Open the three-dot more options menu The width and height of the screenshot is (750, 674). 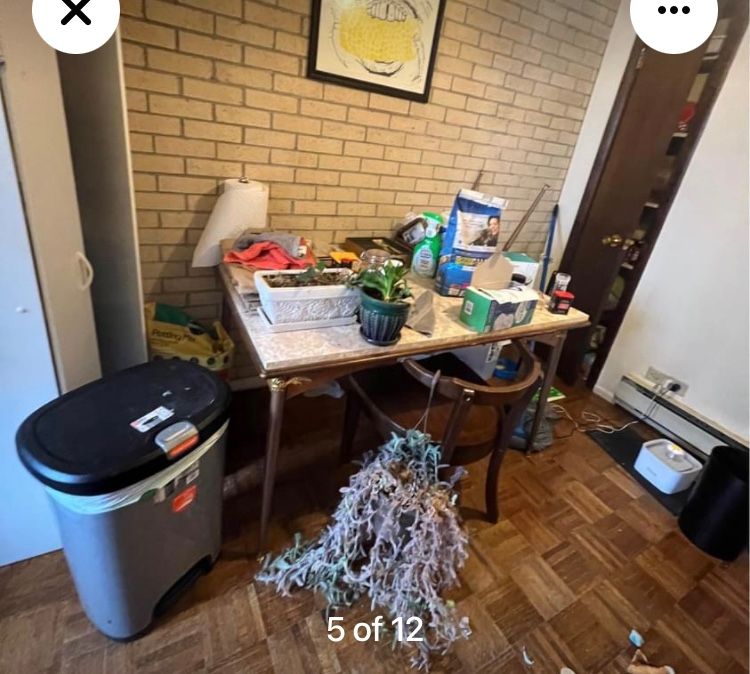[673, 12]
